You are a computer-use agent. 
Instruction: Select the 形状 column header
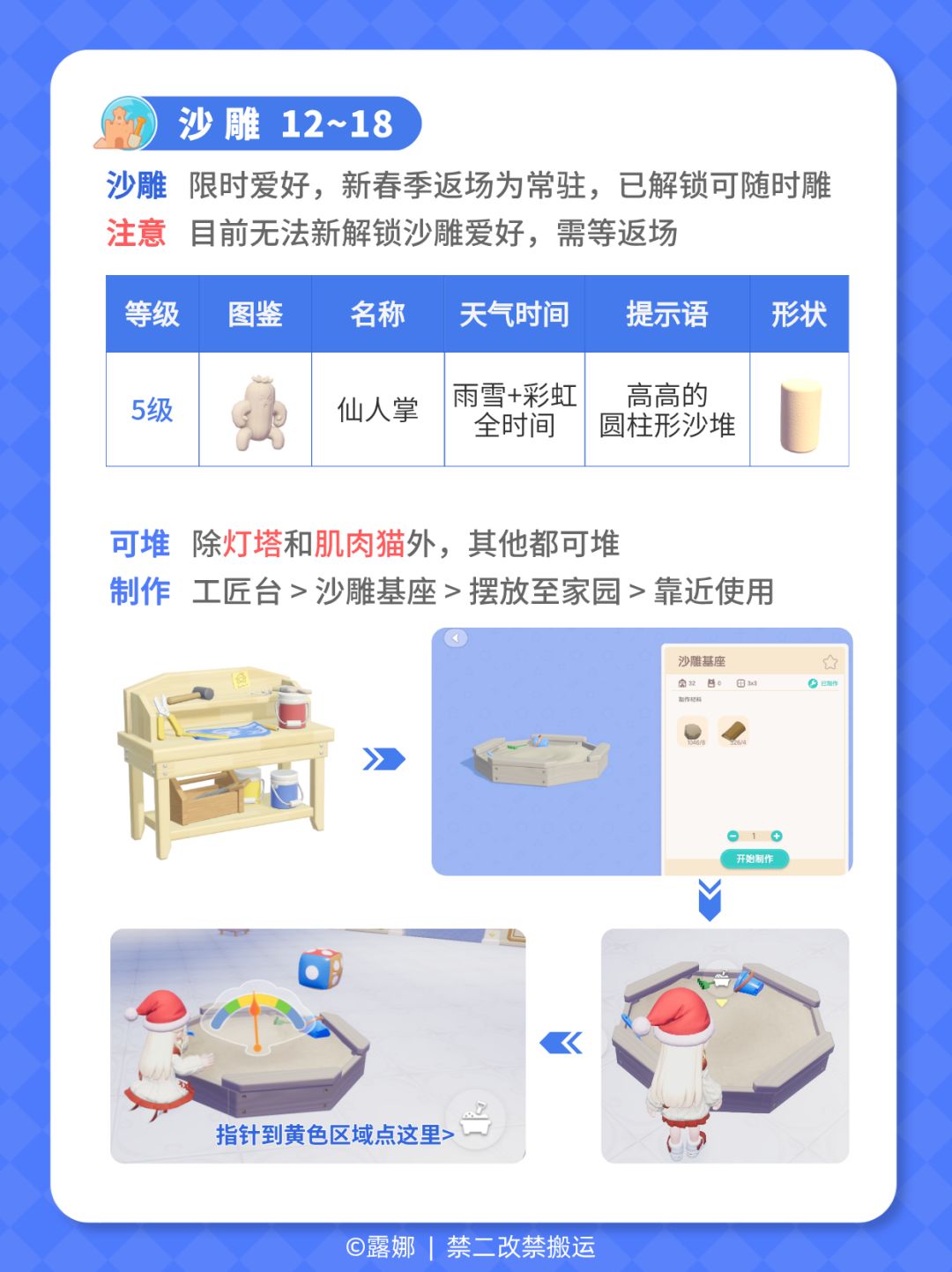(800, 313)
